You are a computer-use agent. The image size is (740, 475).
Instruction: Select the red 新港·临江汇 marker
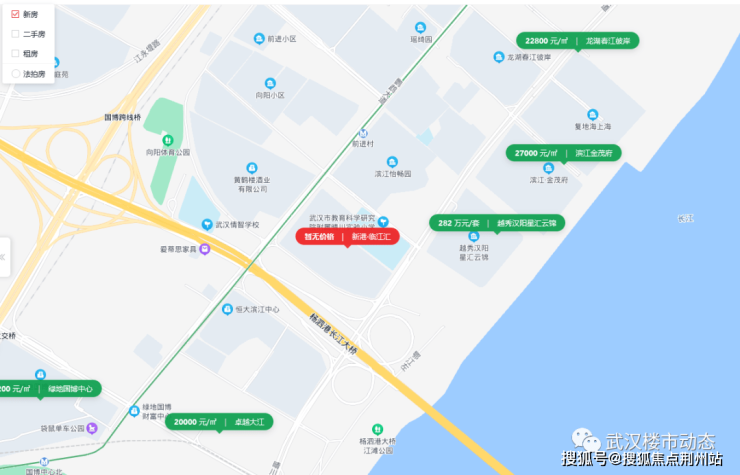coord(347,237)
